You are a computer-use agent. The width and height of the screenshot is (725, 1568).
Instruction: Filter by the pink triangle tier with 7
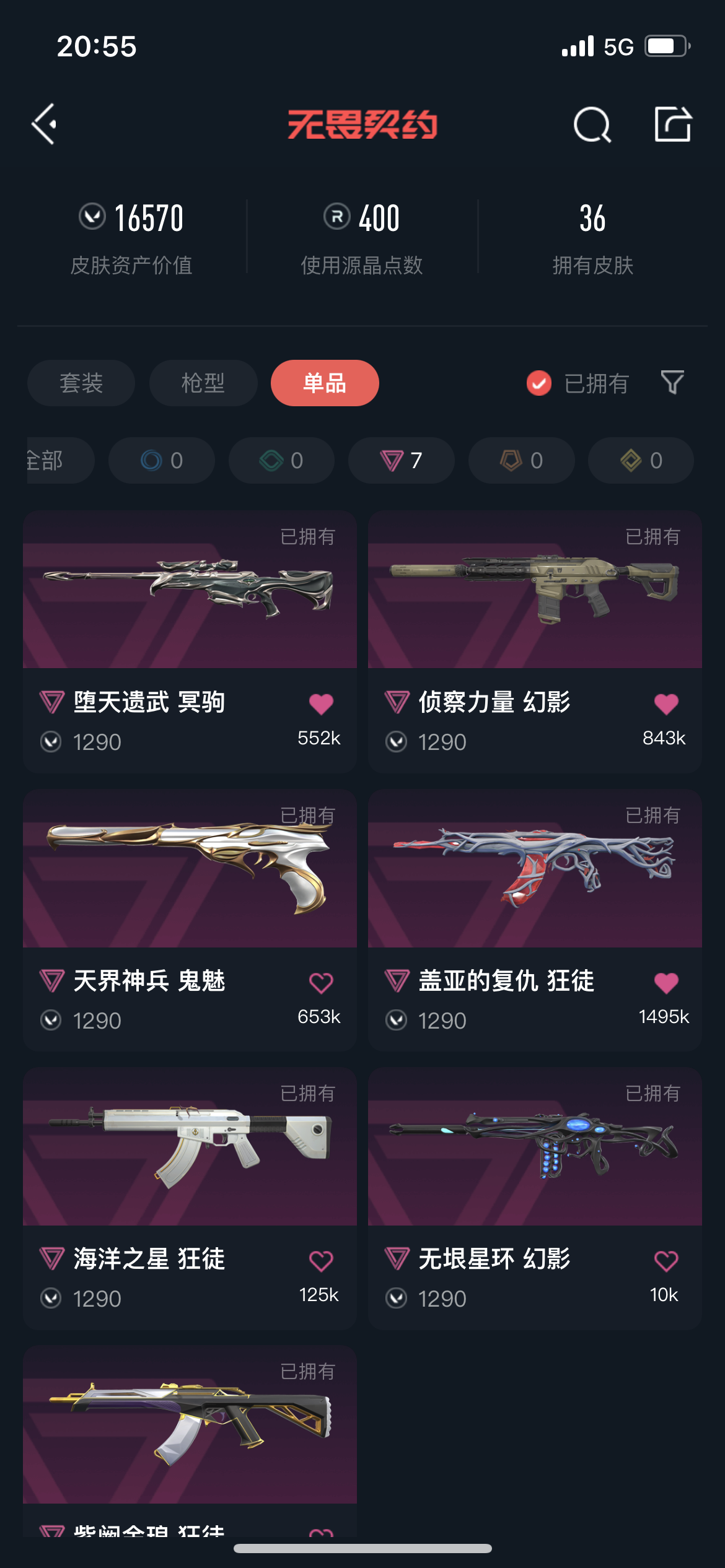[401, 460]
